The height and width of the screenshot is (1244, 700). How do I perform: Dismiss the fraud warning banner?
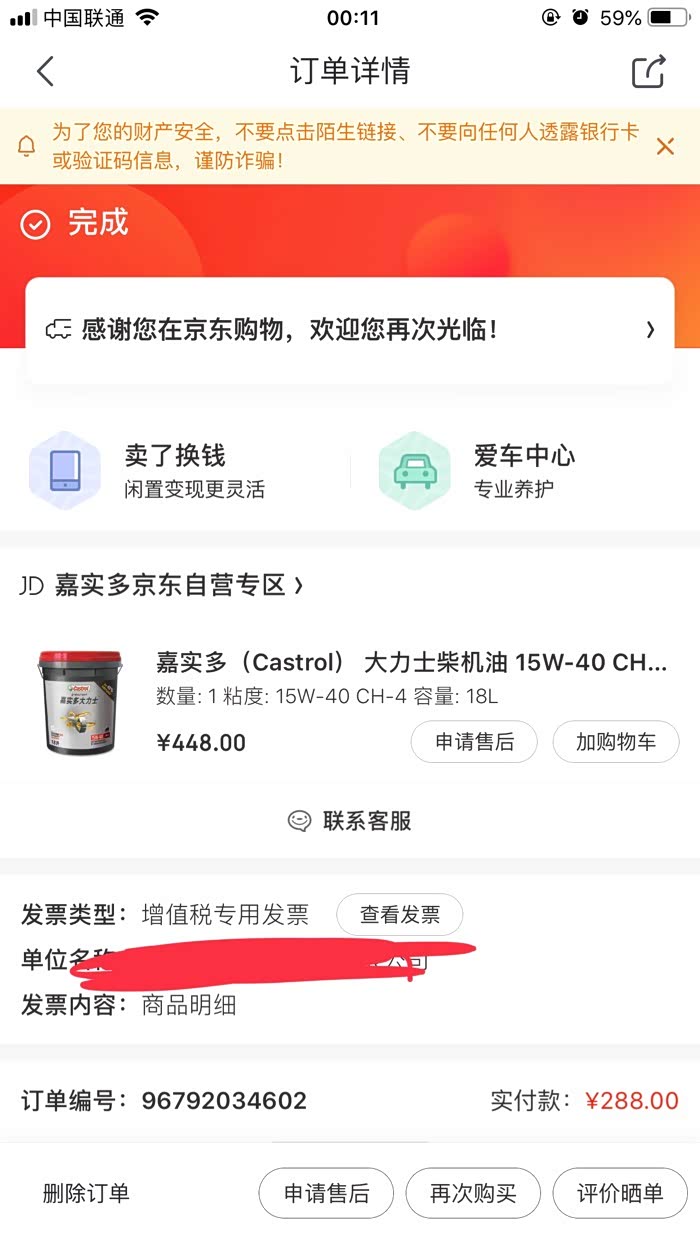(664, 147)
